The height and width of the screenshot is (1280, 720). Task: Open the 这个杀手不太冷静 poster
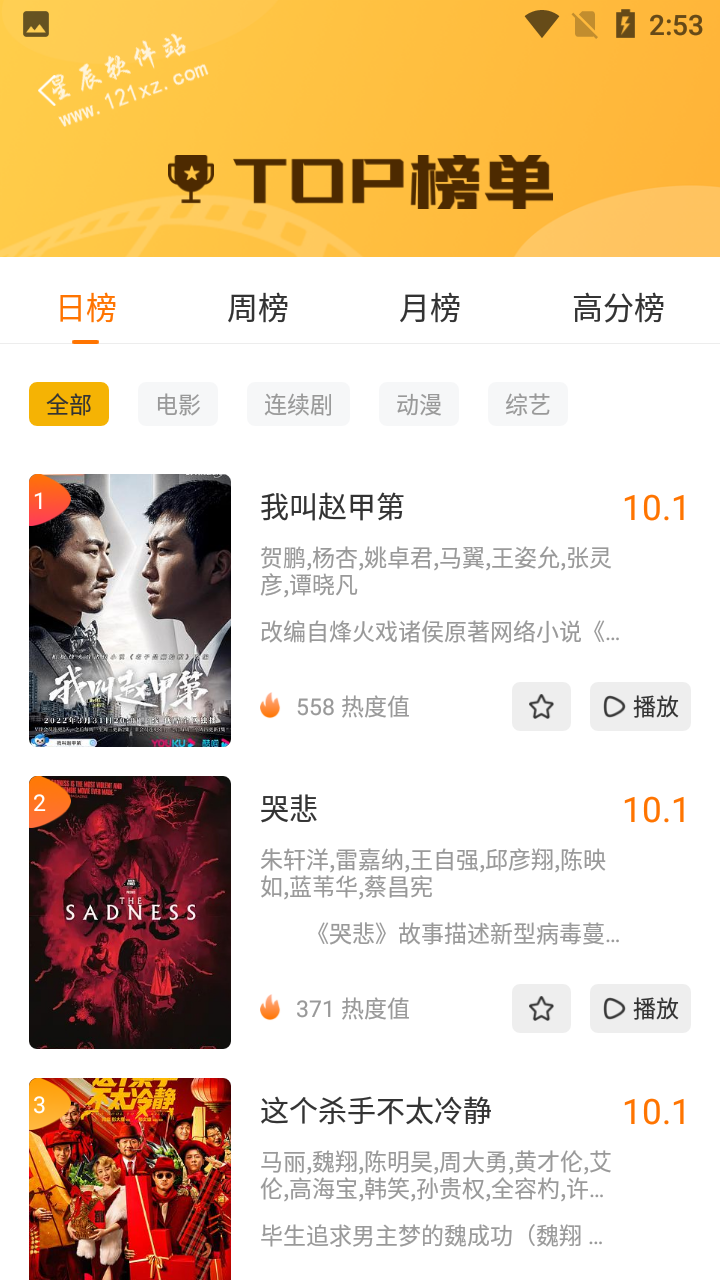point(130,1180)
